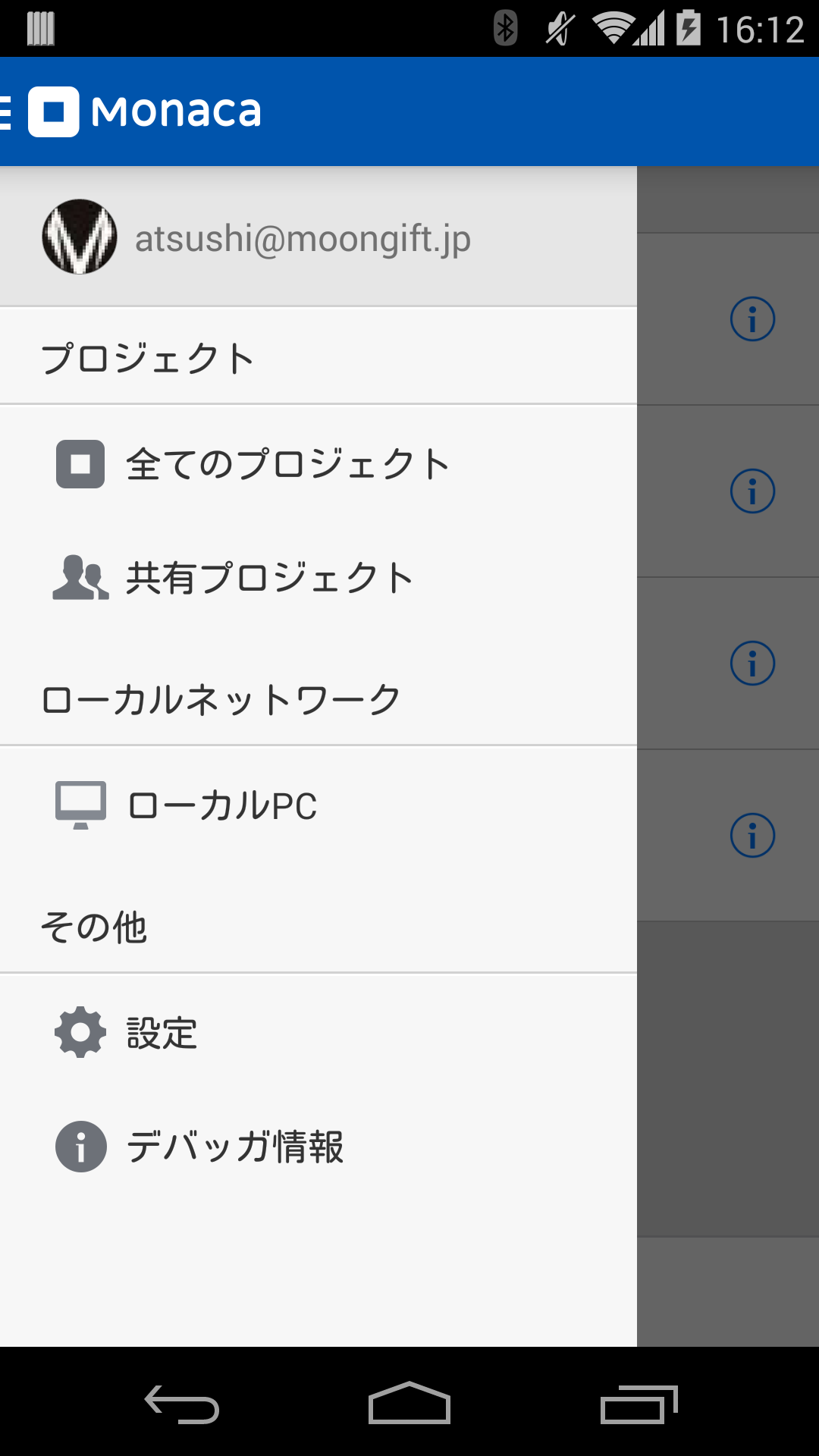The height and width of the screenshot is (1456, 819).
Task: Tap the hamburger menu button beside Monaca
Action: pos(6,112)
